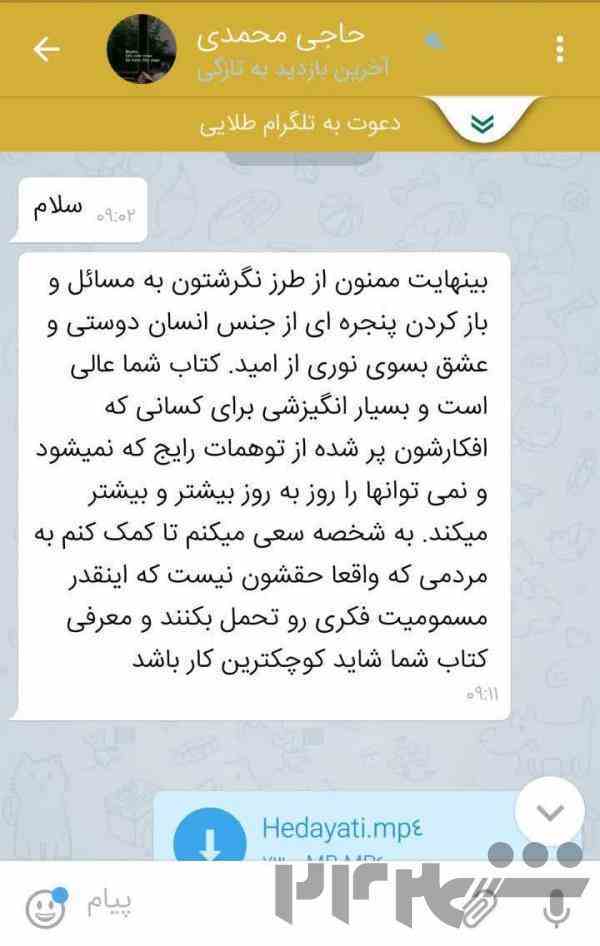The image size is (600, 946).
Task: Expand the دعوت به تلگرام طلایی banner
Action: pyautogui.click(x=483, y=123)
